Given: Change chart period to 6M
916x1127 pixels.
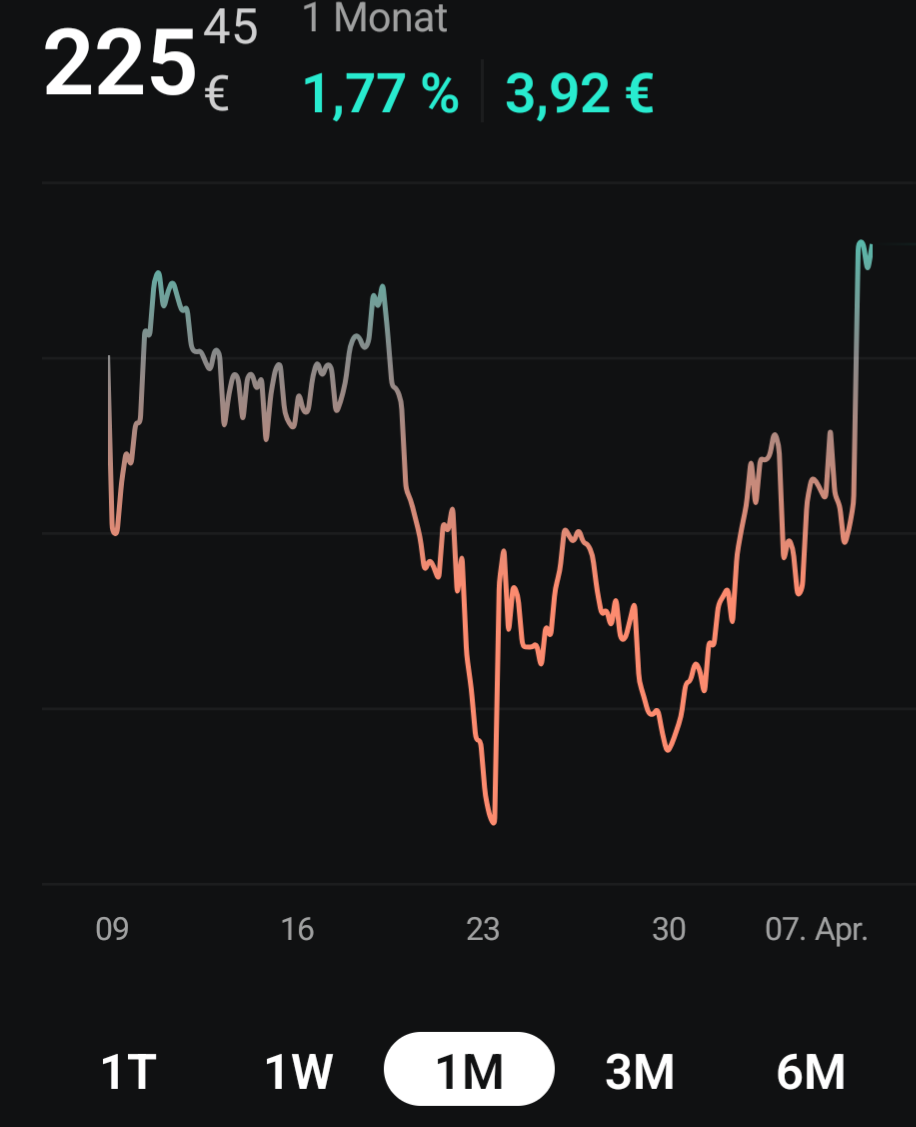Looking at the screenshot, I should point(810,1072).
